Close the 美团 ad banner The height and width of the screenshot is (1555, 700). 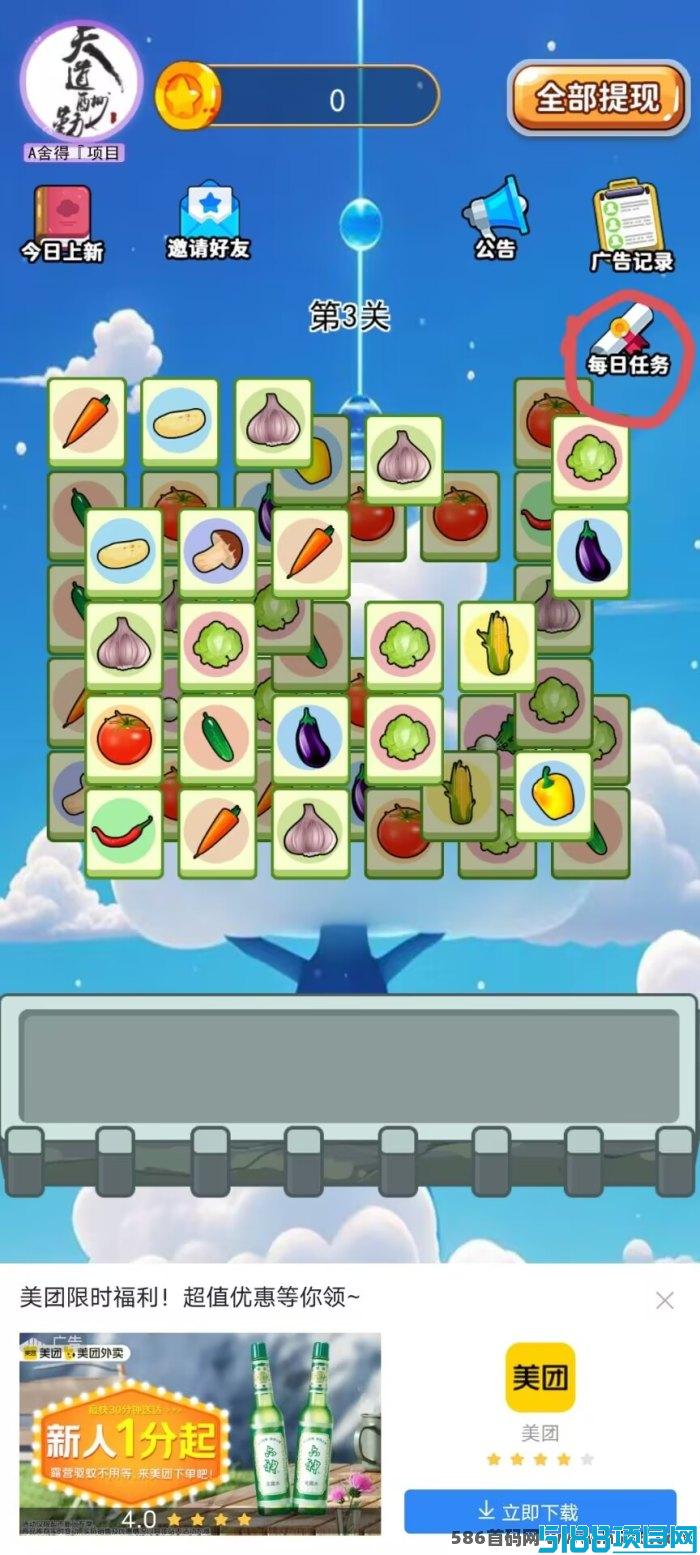click(665, 1300)
